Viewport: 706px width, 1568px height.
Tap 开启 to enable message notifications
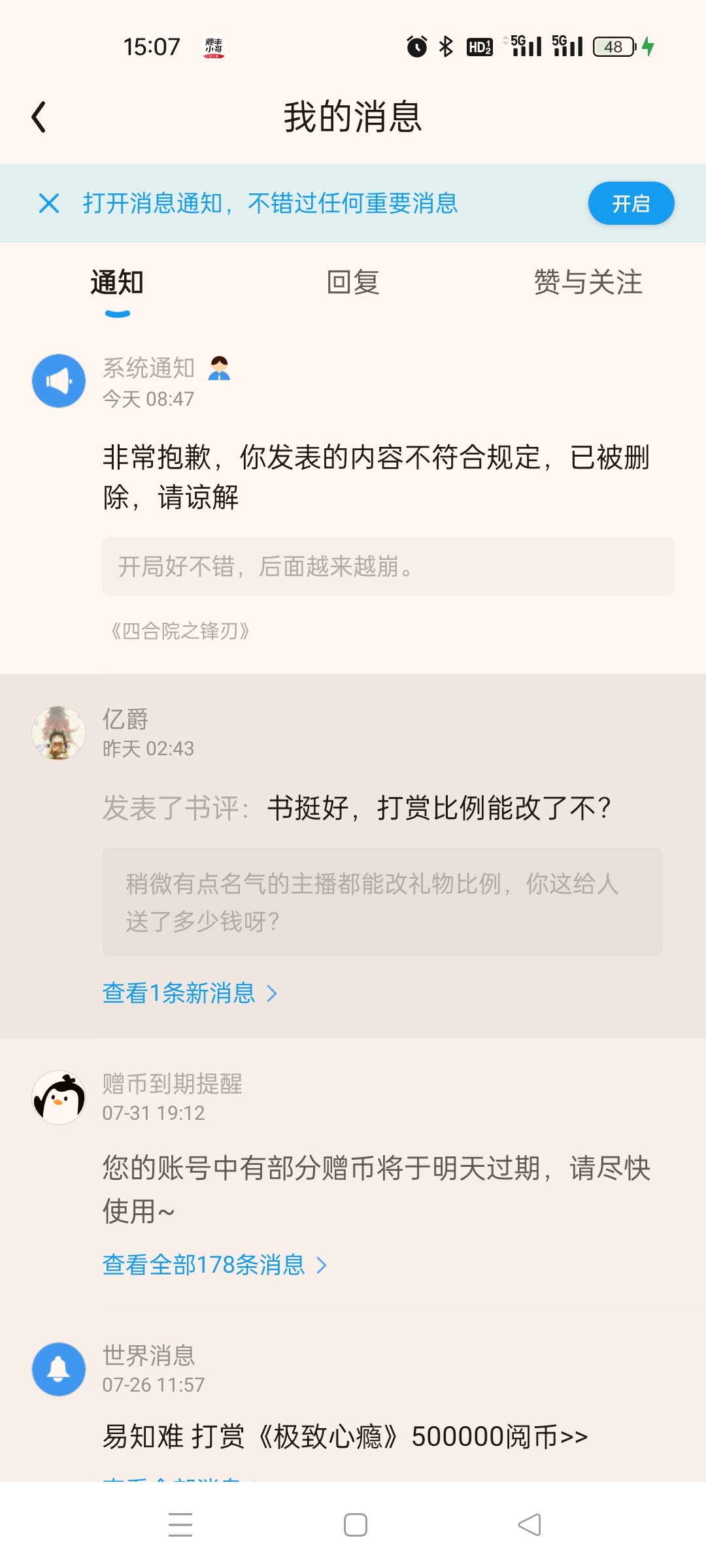(x=630, y=203)
